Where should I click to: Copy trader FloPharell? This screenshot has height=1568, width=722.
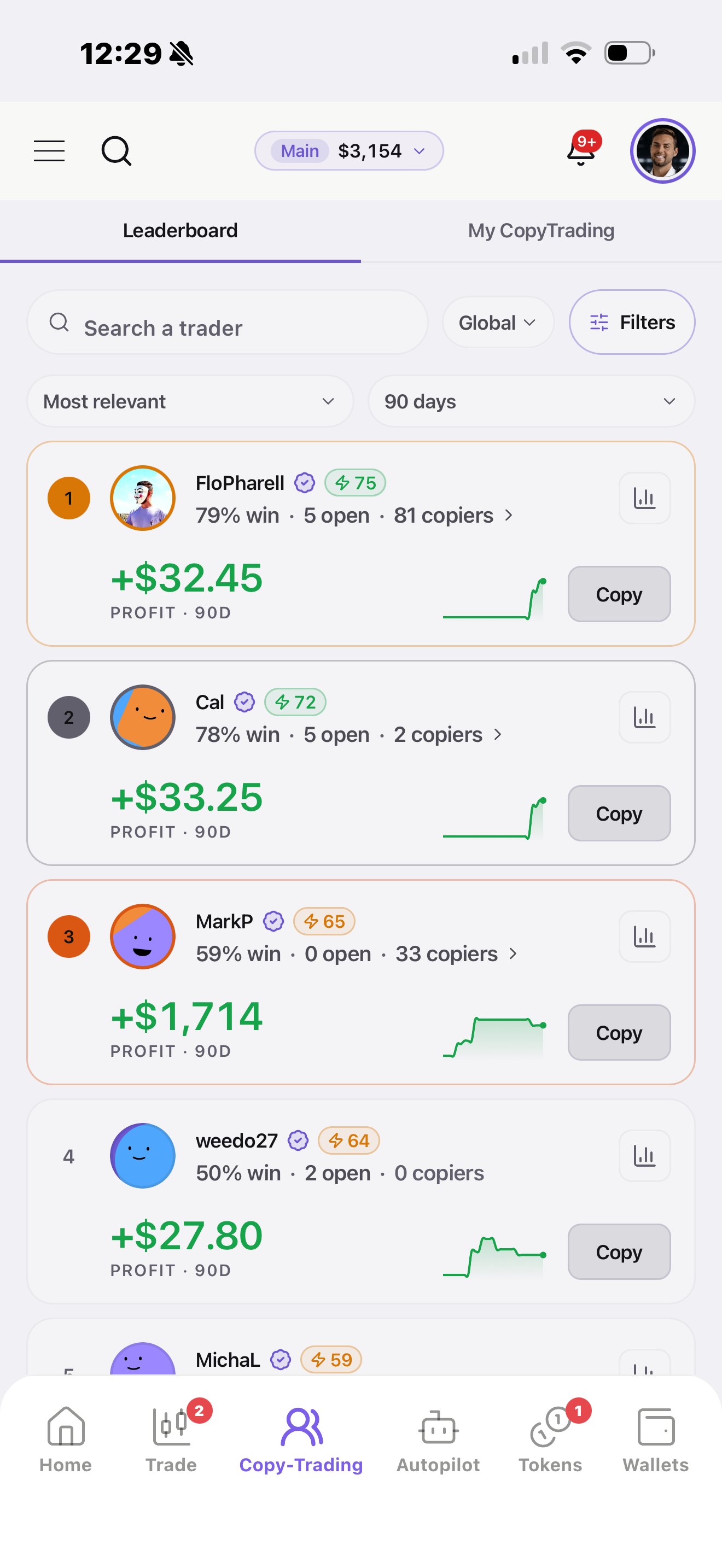619,594
